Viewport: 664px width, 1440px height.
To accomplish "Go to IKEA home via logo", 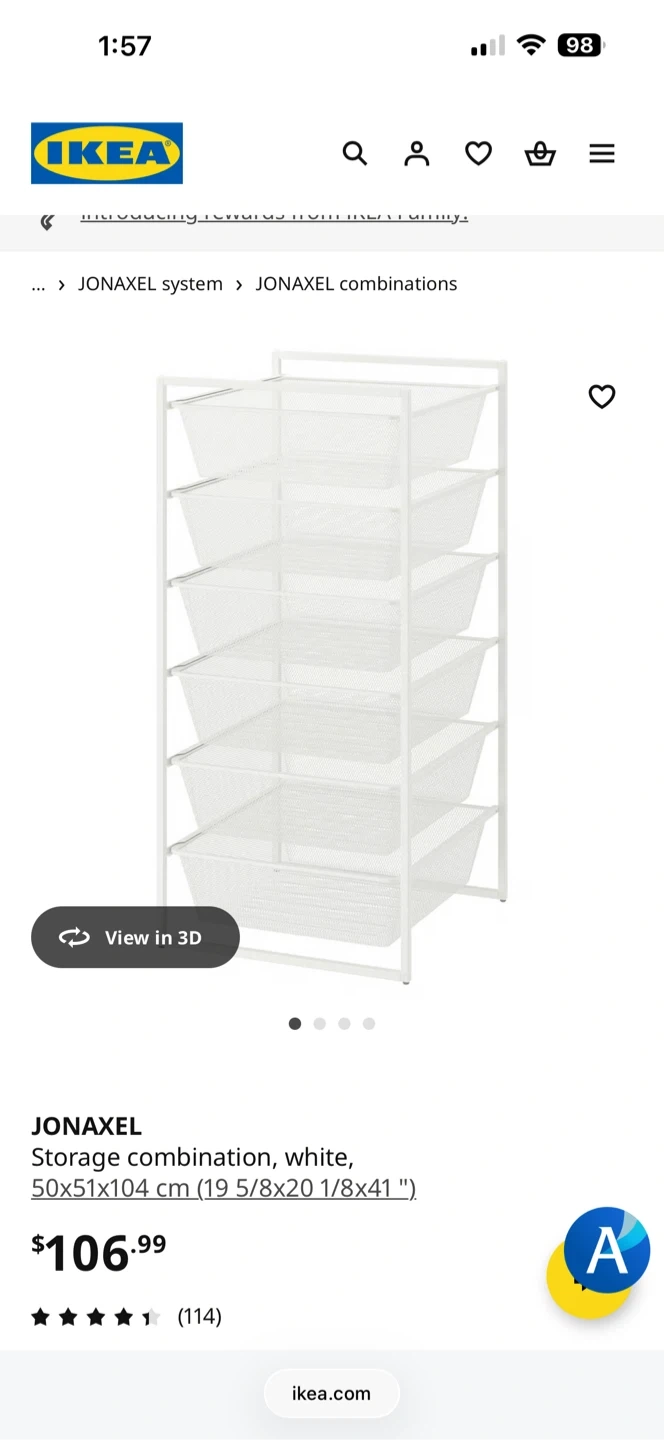I will 107,153.
